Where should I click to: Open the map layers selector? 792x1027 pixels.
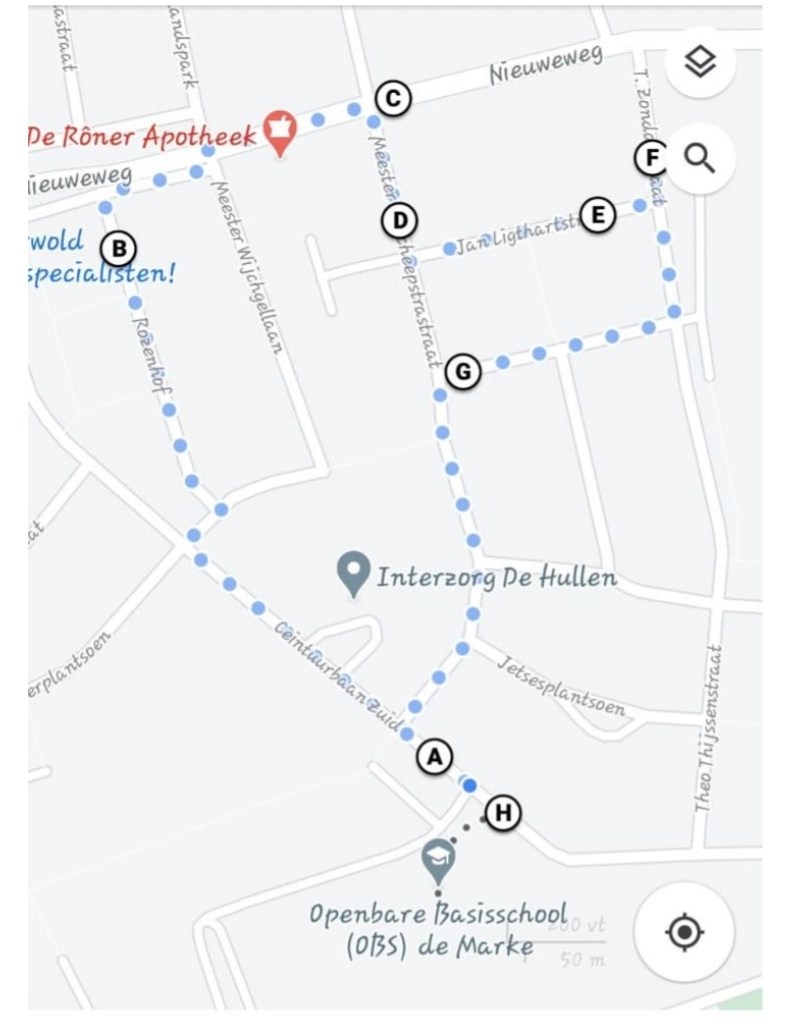coord(700,62)
